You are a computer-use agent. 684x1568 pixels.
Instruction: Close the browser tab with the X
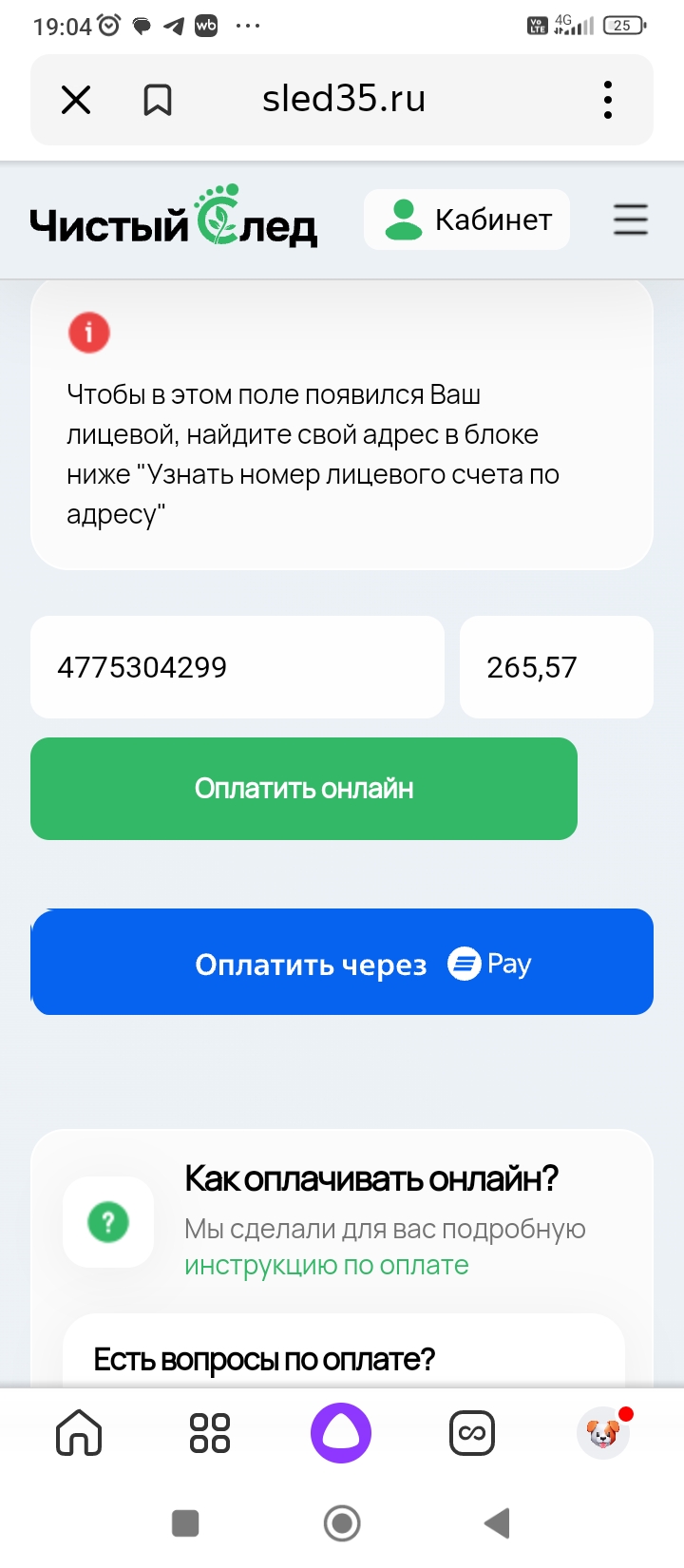pyautogui.click(x=76, y=100)
